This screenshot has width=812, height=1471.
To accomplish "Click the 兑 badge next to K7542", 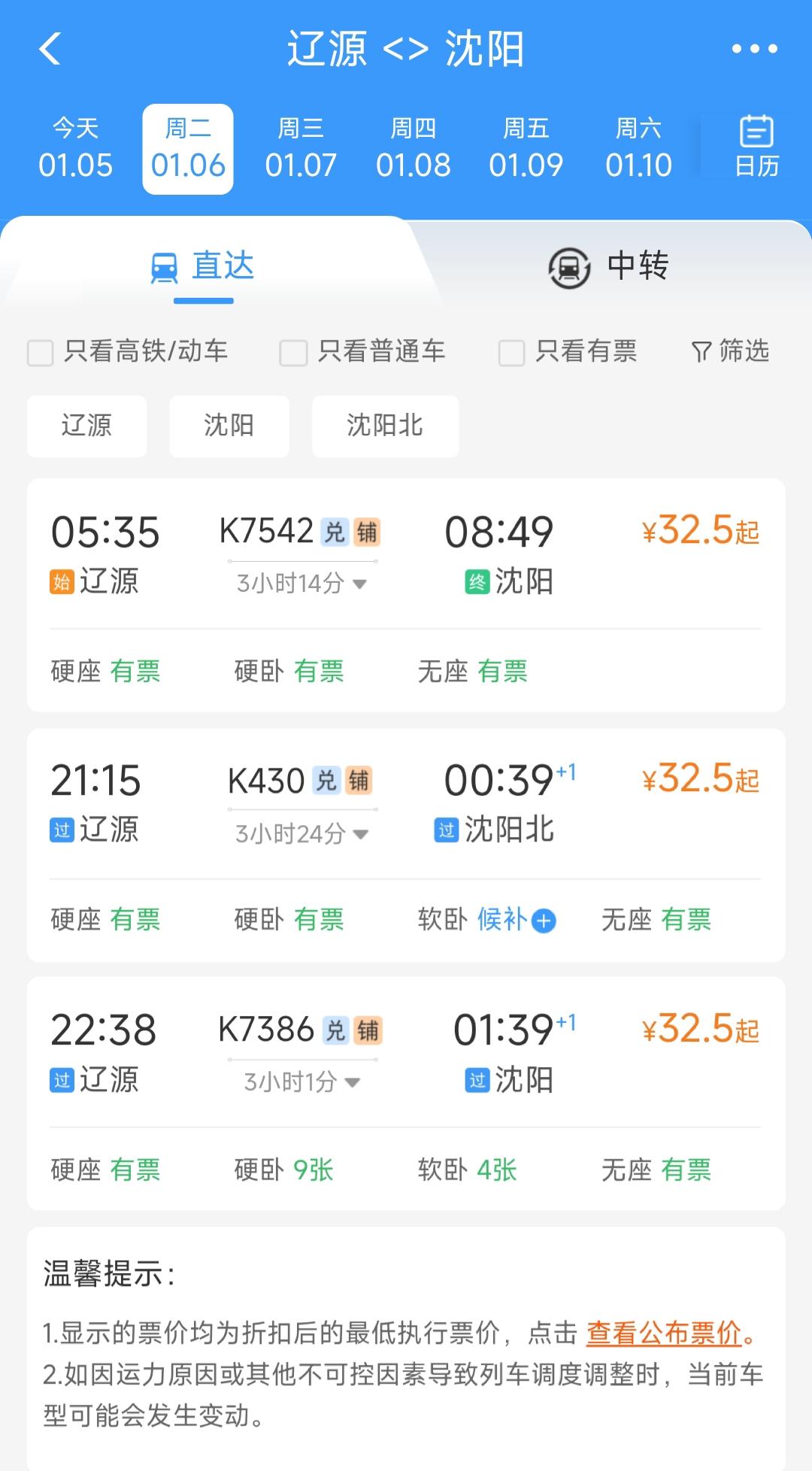I will (335, 531).
